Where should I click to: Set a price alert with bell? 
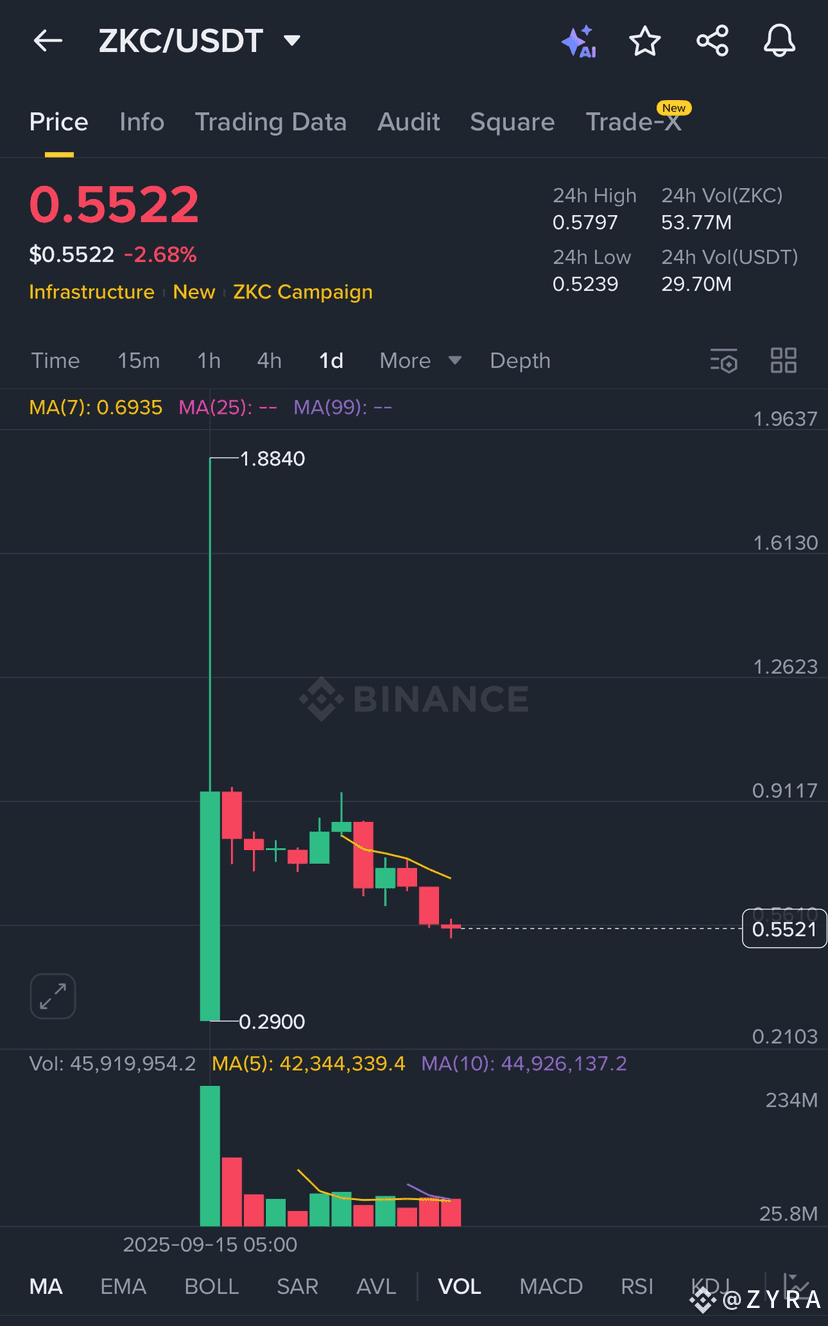tap(779, 41)
